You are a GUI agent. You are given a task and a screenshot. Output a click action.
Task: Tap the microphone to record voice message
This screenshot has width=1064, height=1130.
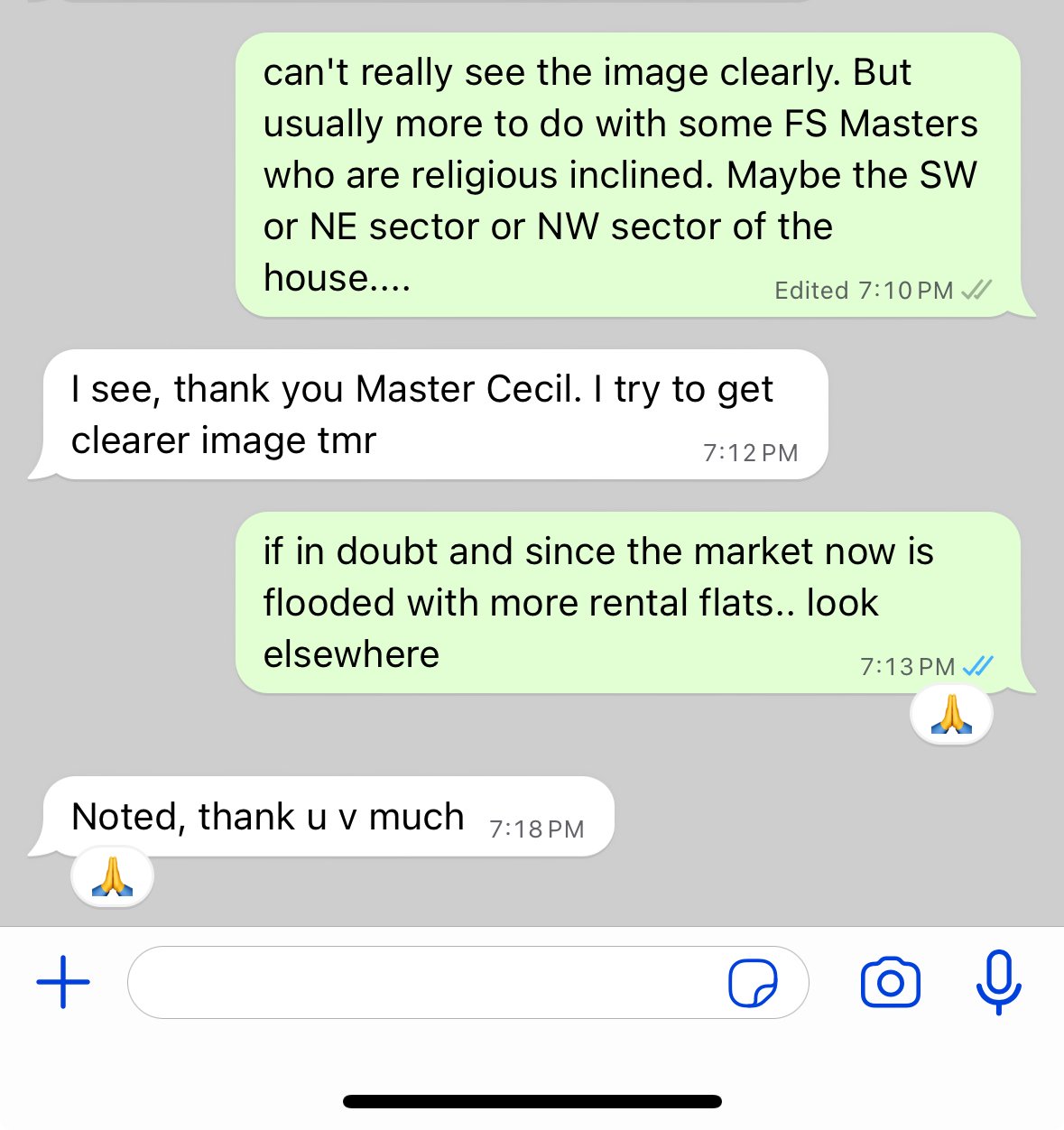[x=998, y=982]
